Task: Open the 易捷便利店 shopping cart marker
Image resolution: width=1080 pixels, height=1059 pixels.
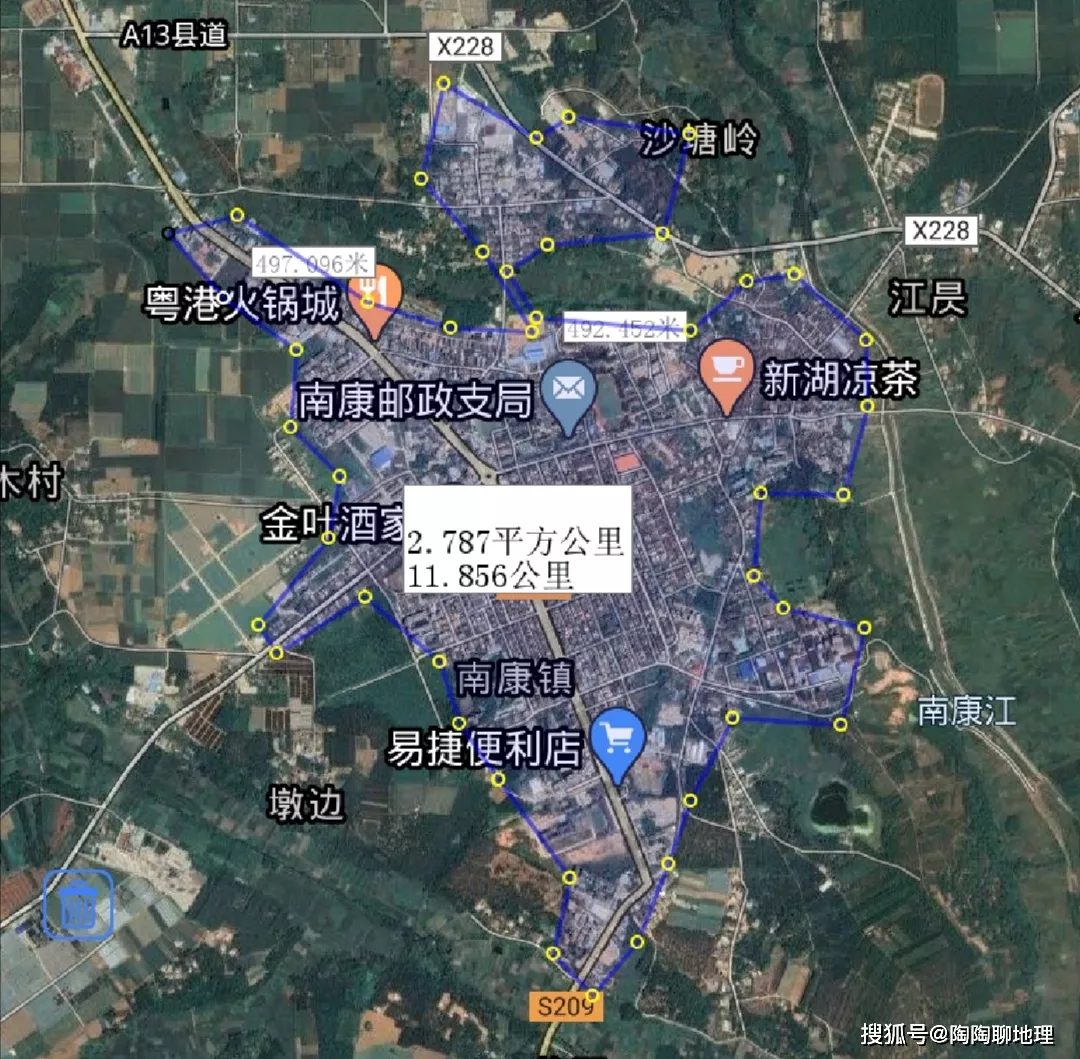Action: point(618,741)
